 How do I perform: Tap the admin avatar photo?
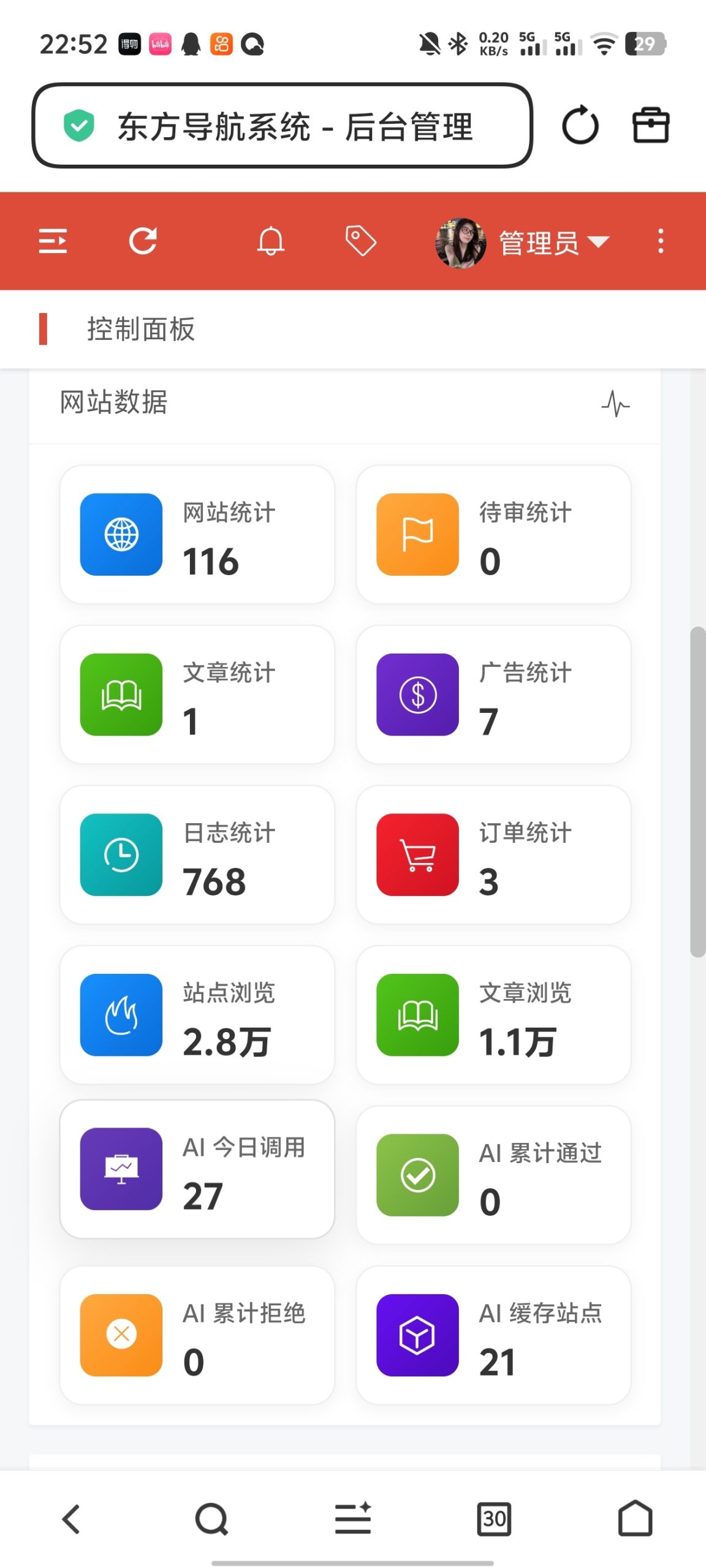pos(460,241)
